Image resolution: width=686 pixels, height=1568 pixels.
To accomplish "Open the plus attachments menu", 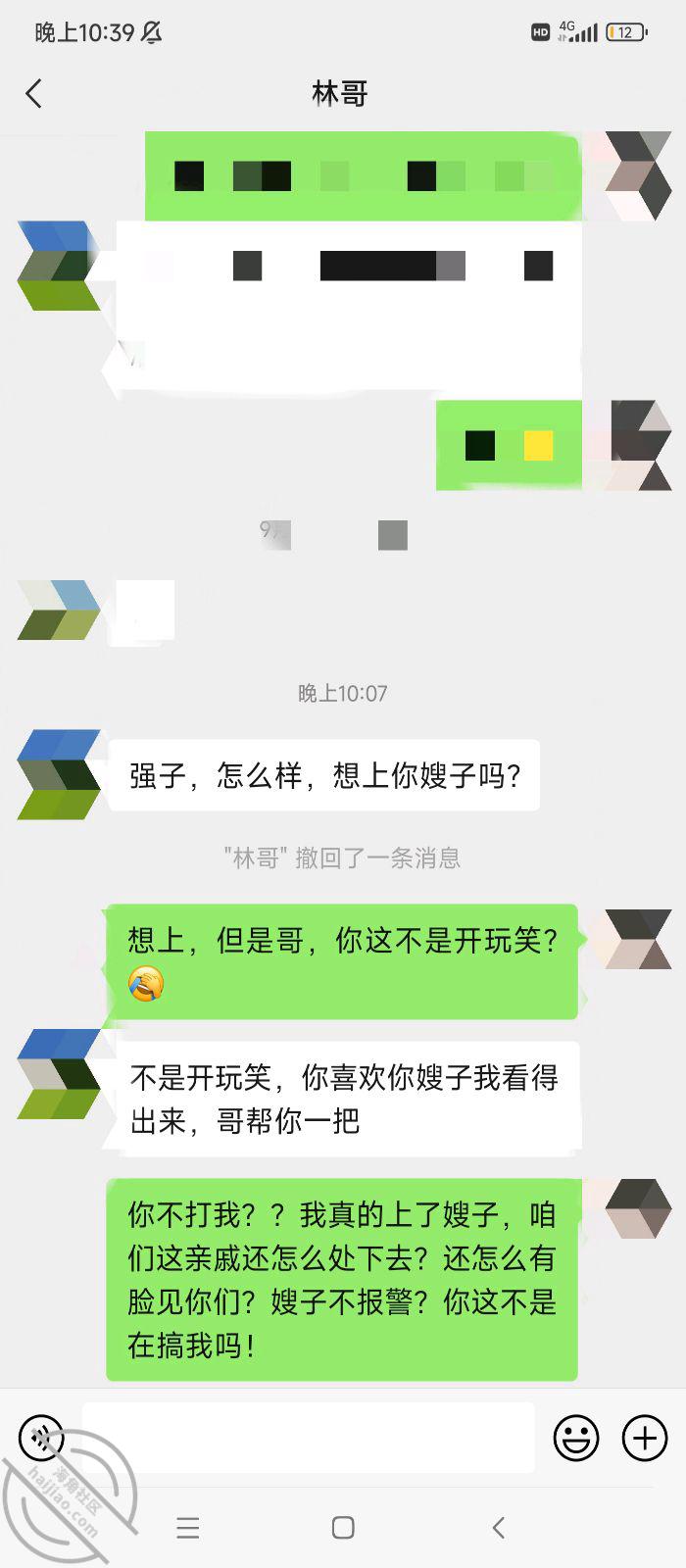I will (645, 1438).
